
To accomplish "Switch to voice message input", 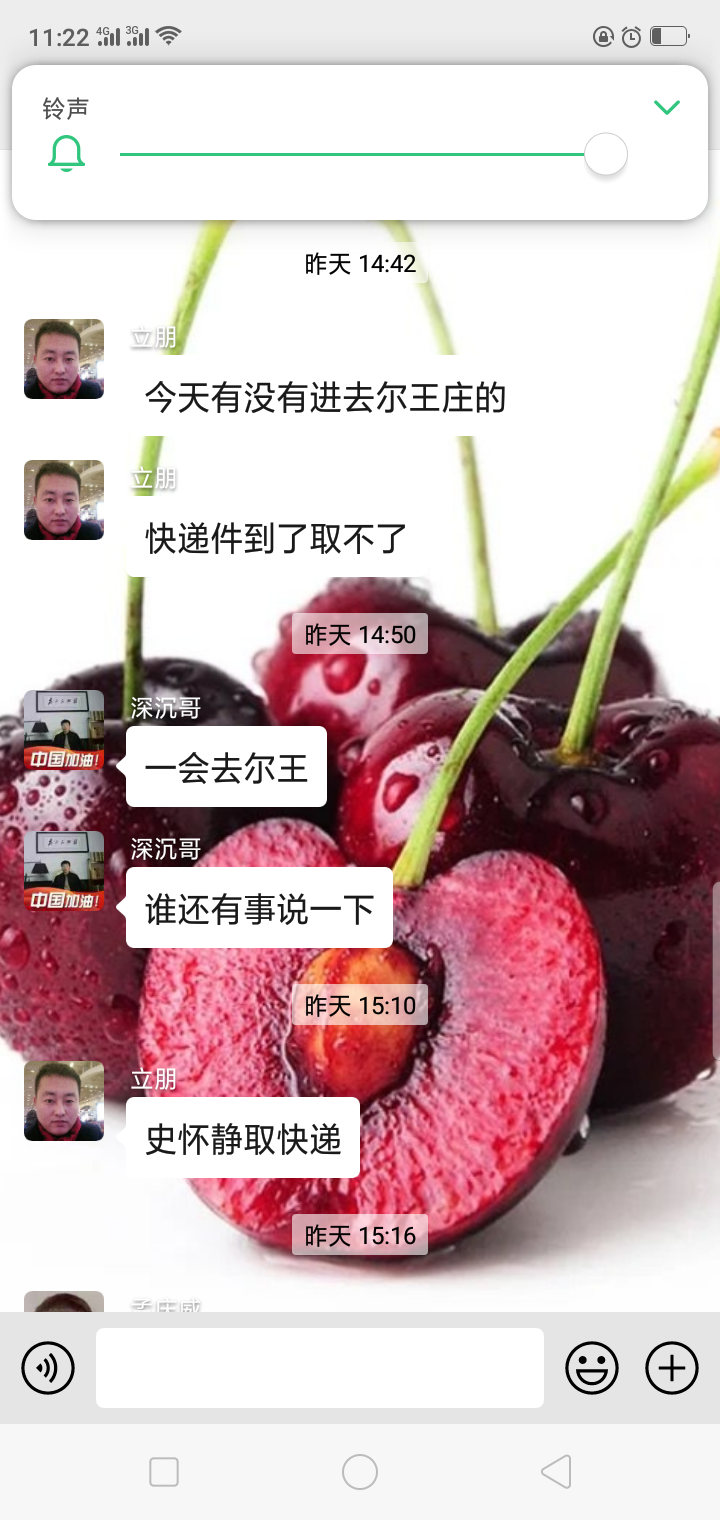I will click(48, 1367).
